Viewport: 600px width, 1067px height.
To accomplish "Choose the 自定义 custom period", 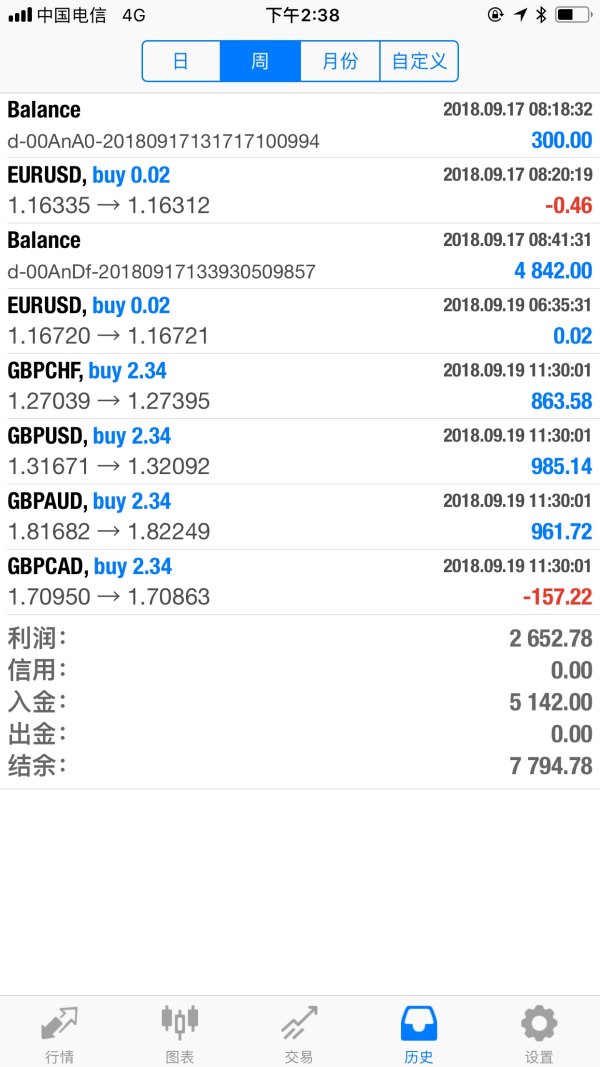I will point(419,61).
